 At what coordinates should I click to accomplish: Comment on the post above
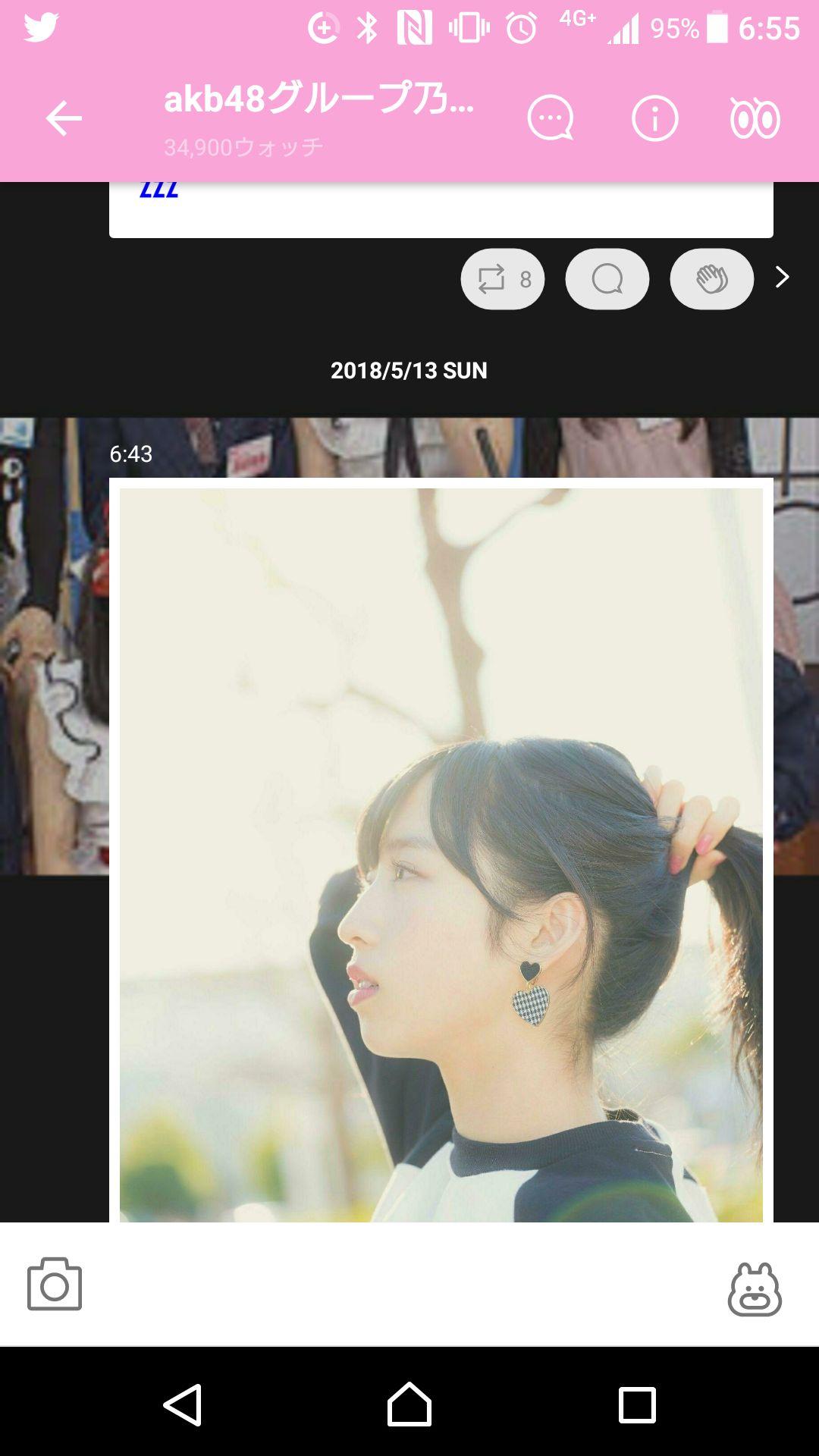(x=607, y=279)
